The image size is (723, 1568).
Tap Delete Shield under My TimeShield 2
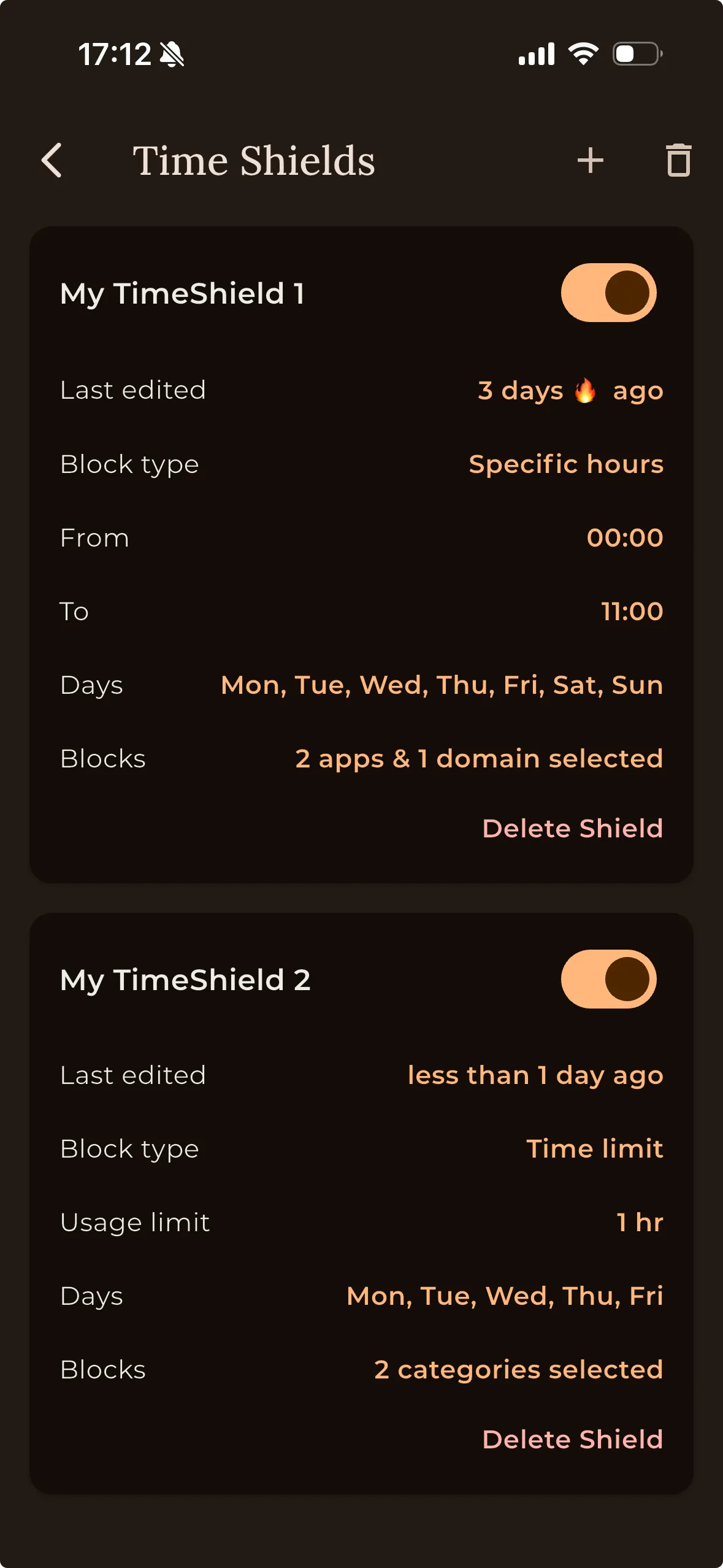tap(572, 1439)
